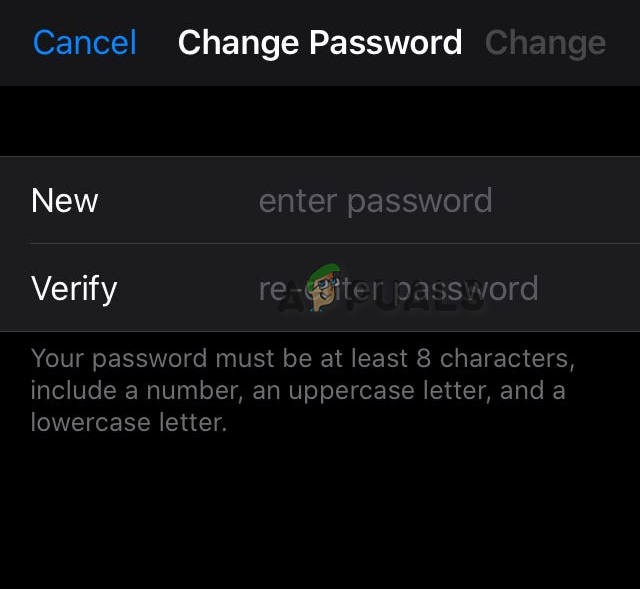Select the Verify password field

click(398, 289)
